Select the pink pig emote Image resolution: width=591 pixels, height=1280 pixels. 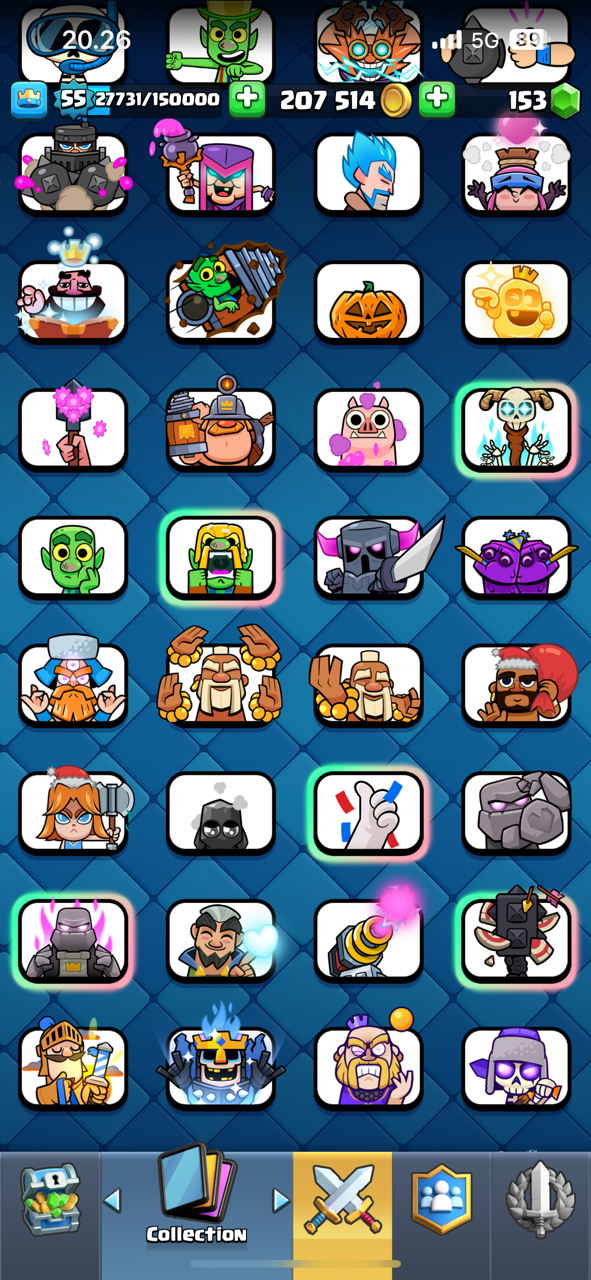pos(369,430)
